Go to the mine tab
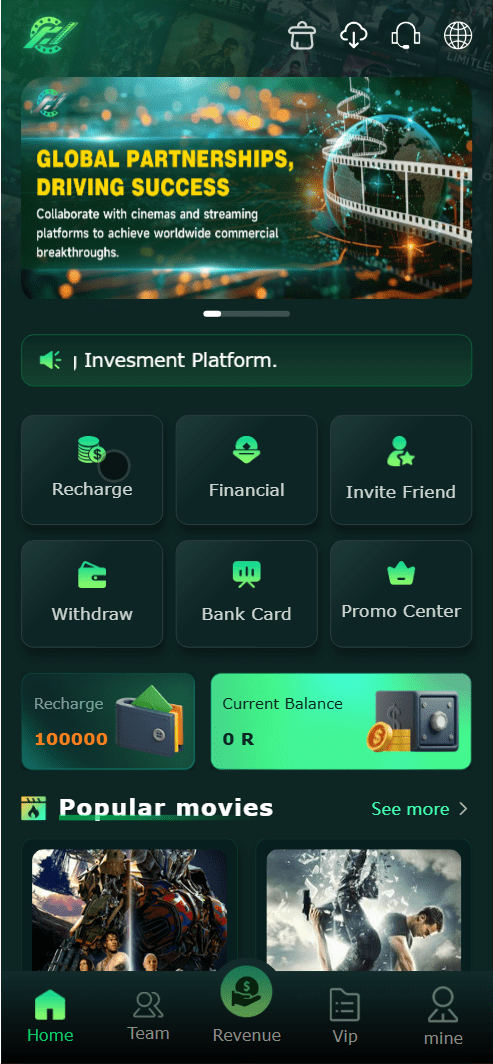This screenshot has width=493, height=1064. click(443, 1016)
